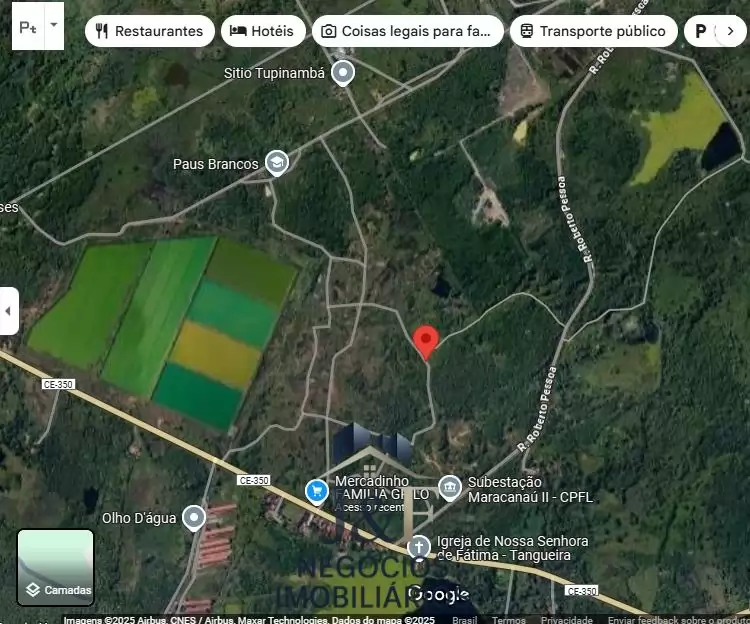This screenshot has width=750, height=624.
Task: Show Coisas legais para fazer nearby
Action: click(x=408, y=31)
